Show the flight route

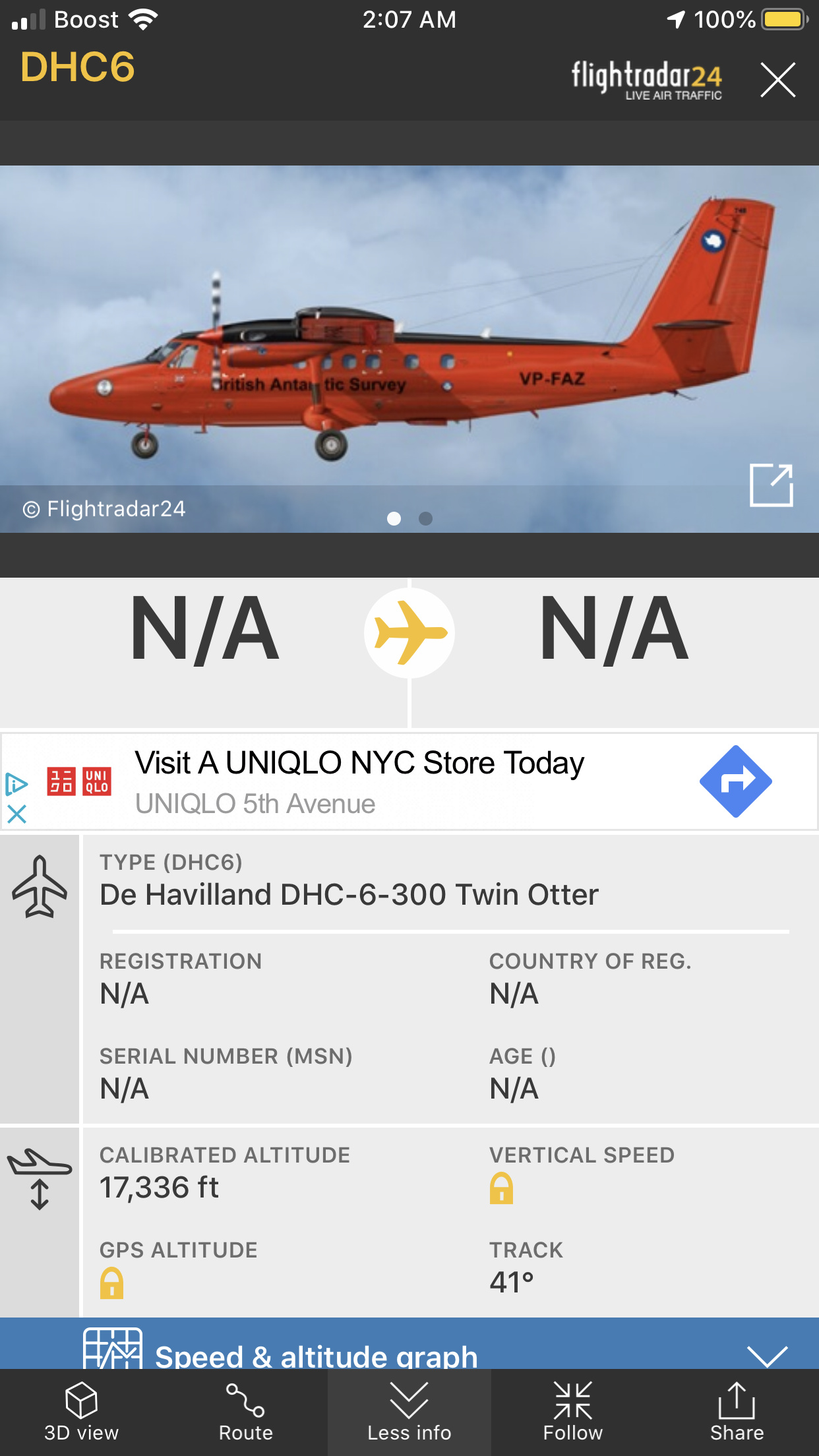[245, 1410]
